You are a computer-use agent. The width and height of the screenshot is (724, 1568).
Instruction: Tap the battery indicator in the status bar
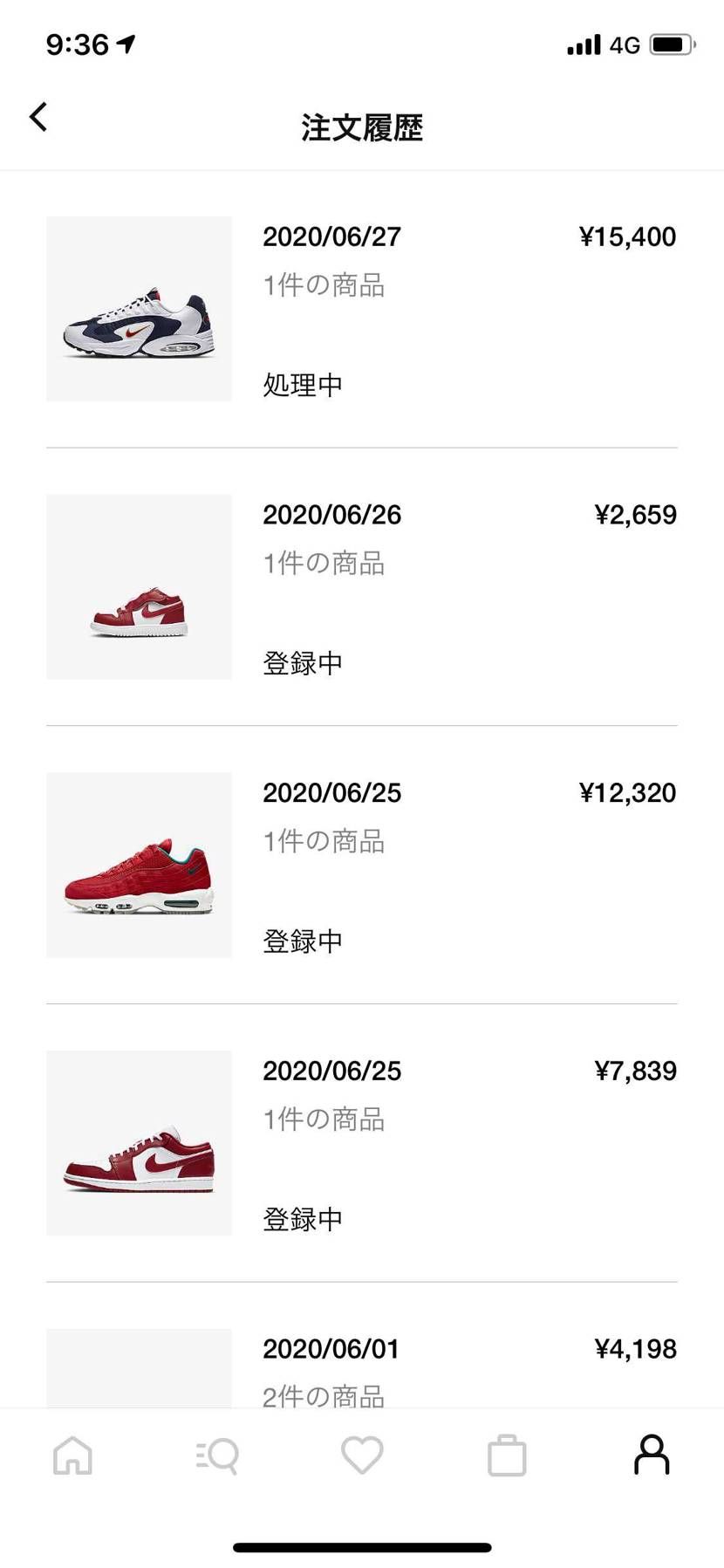[670, 44]
